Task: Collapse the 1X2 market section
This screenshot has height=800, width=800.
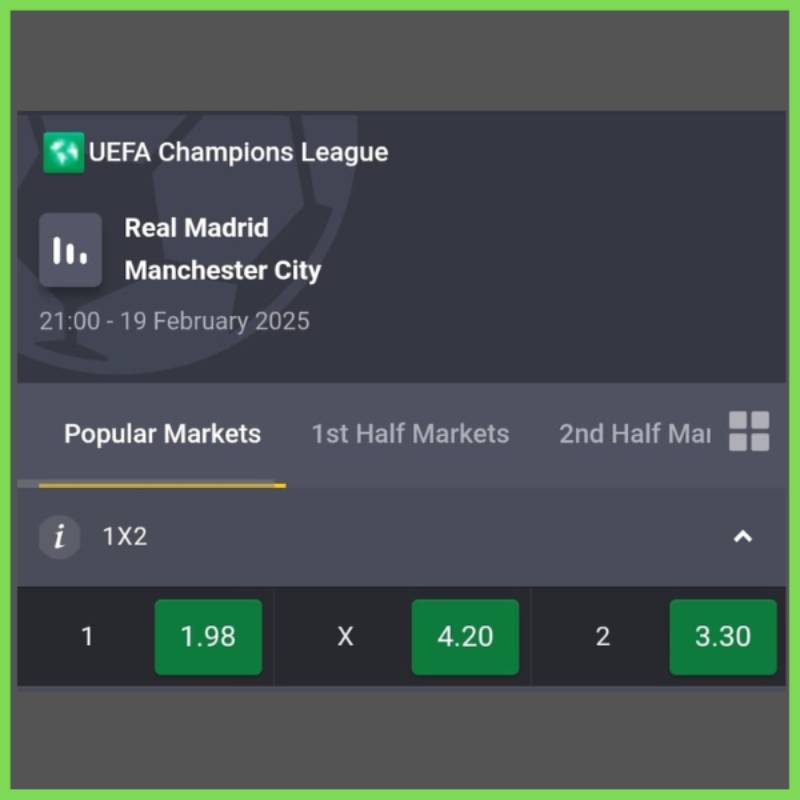Action: click(742, 537)
